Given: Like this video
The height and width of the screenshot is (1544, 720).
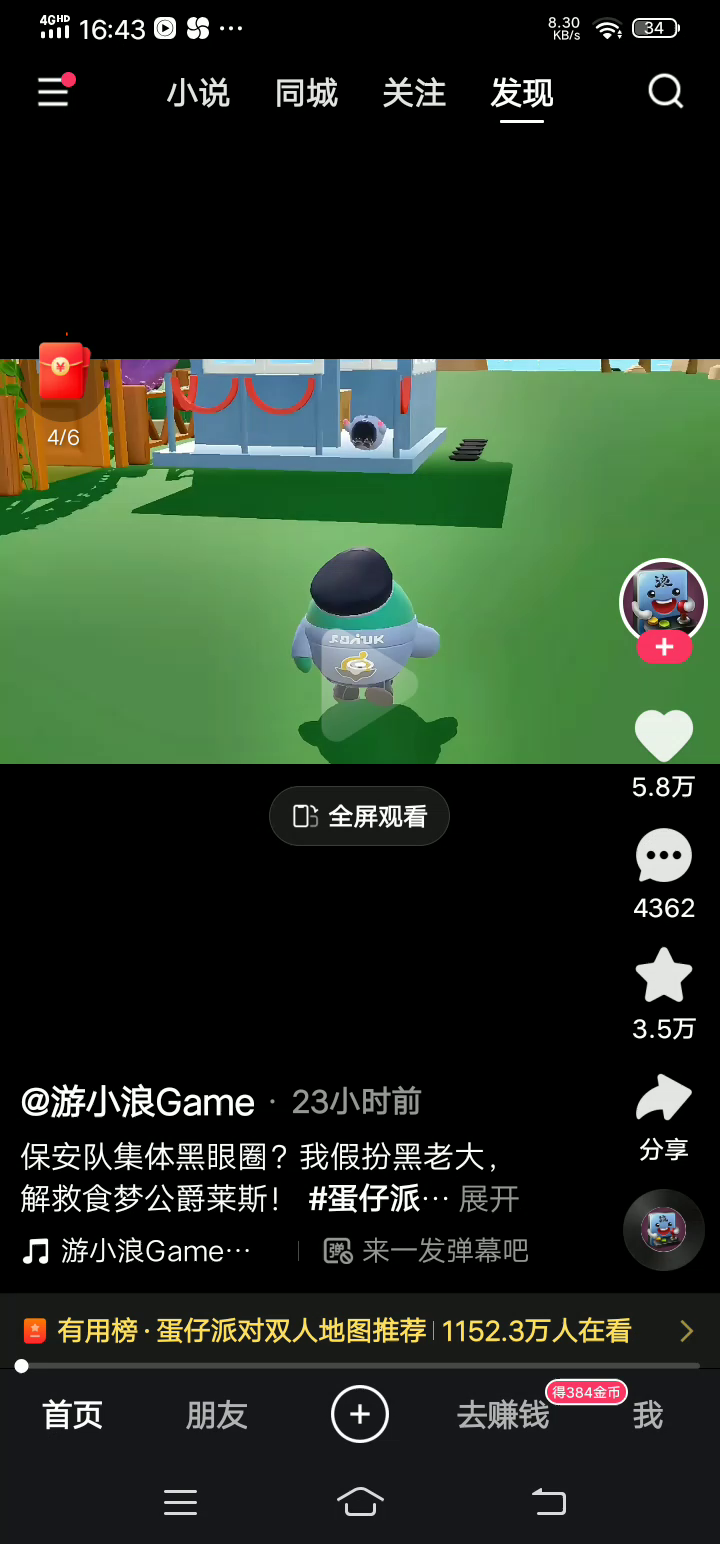Looking at the screenshot, I should (x=664, y=736).
